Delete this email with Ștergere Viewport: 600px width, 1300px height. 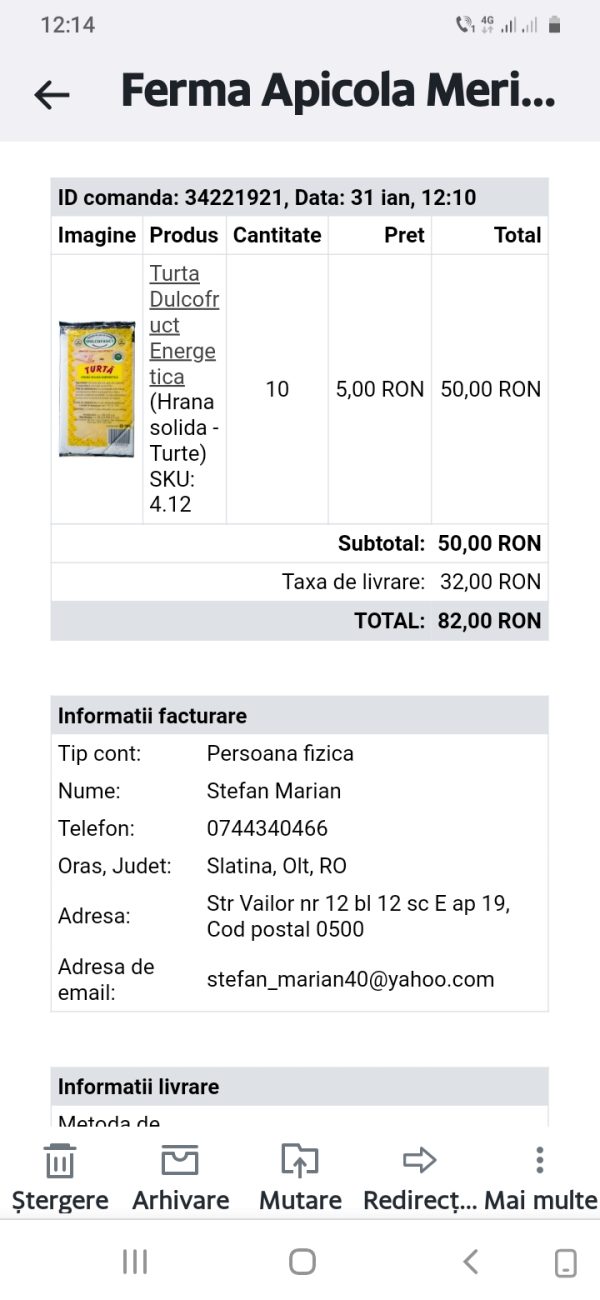[x=60, y=1179]
